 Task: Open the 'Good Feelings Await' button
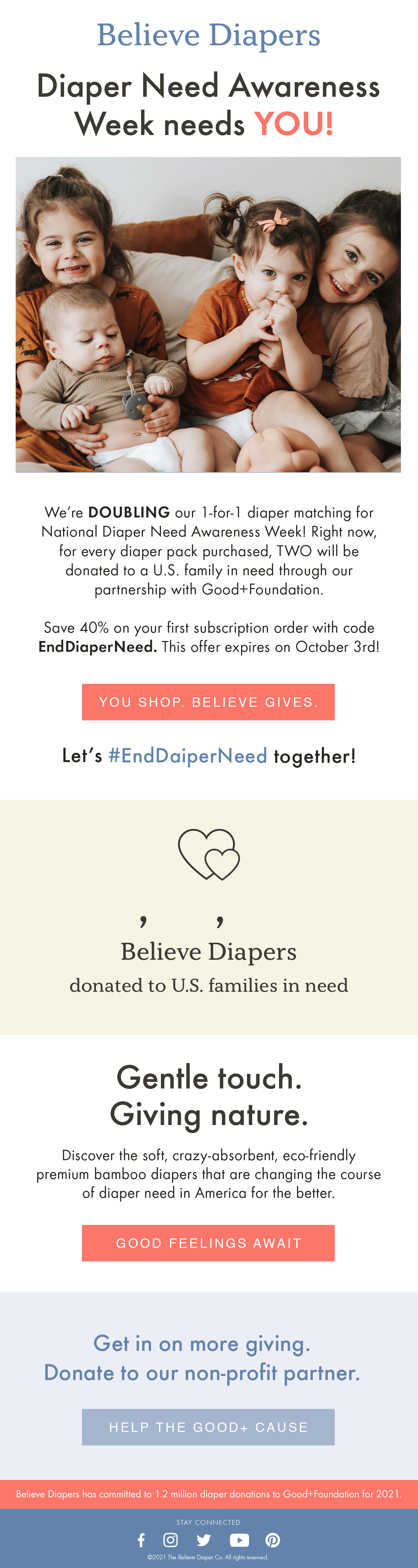pyautogui.click(x=208, y=1242)
